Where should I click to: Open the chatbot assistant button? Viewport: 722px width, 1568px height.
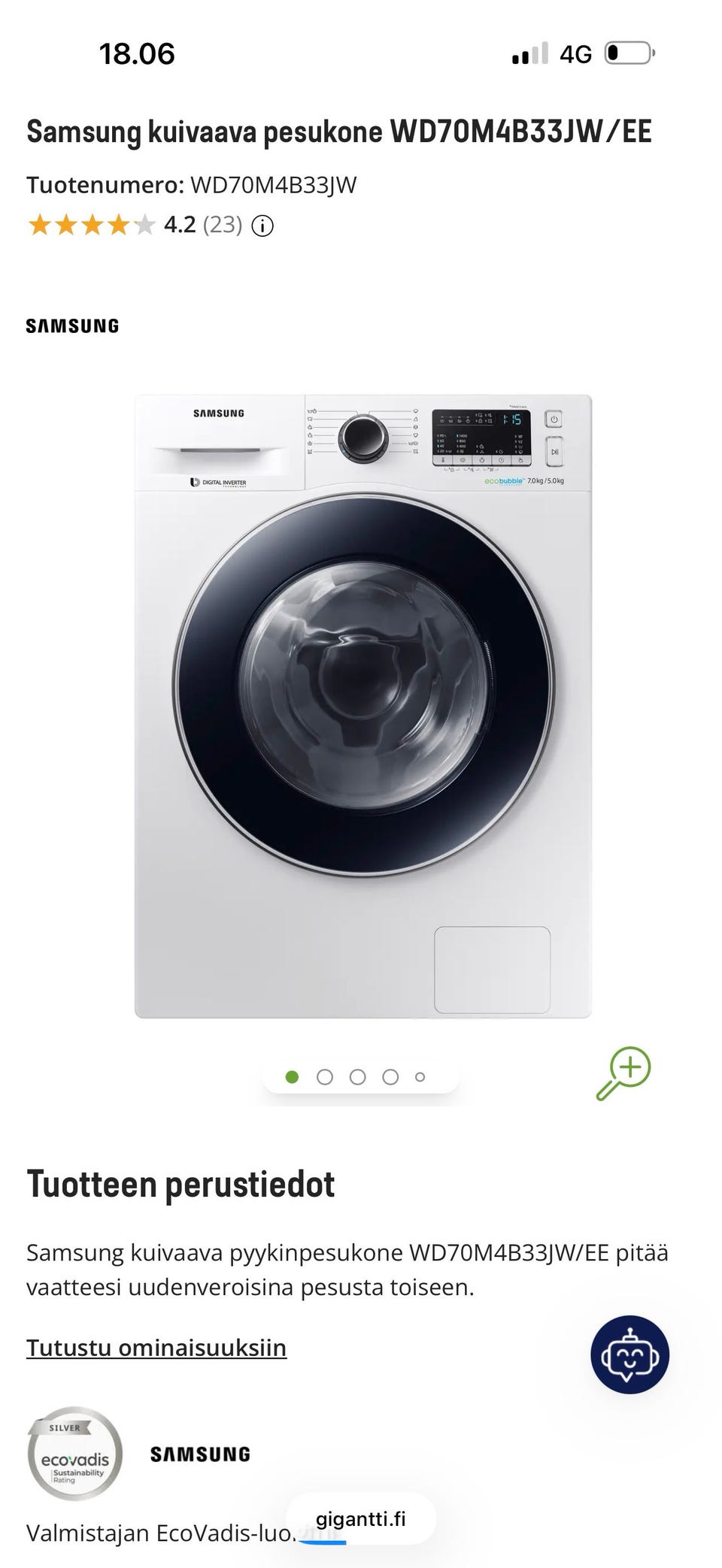click(629, 1355)
